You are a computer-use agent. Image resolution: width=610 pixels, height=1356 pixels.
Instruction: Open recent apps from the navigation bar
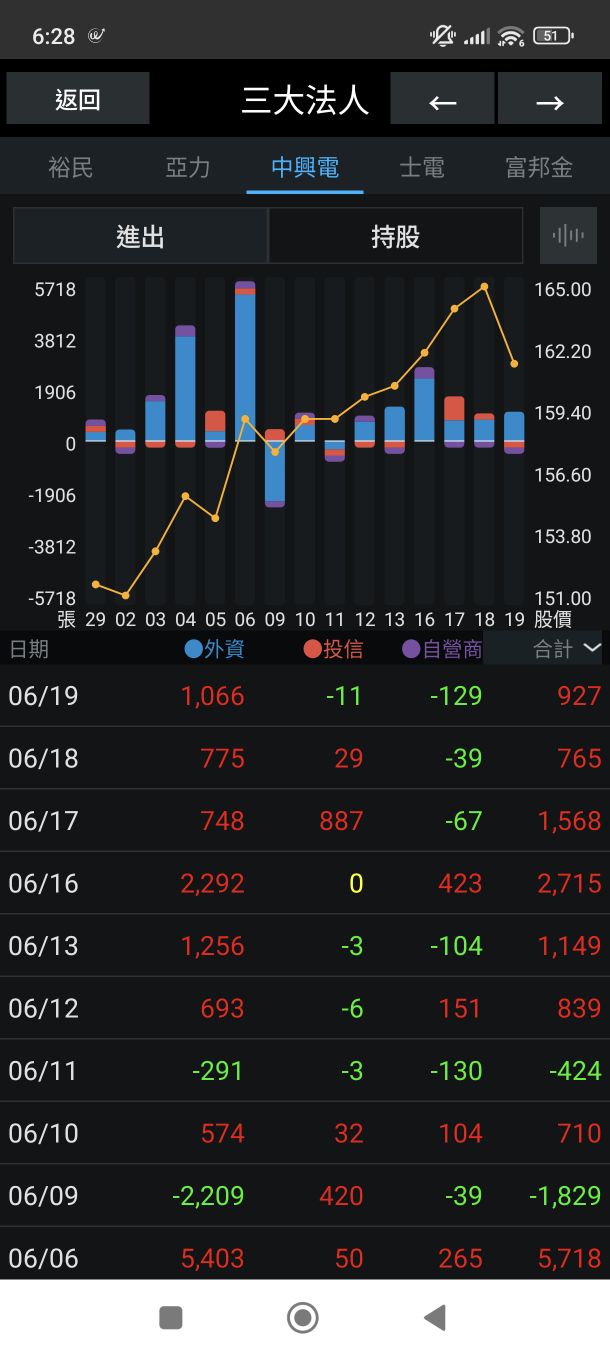point(171,1318)
